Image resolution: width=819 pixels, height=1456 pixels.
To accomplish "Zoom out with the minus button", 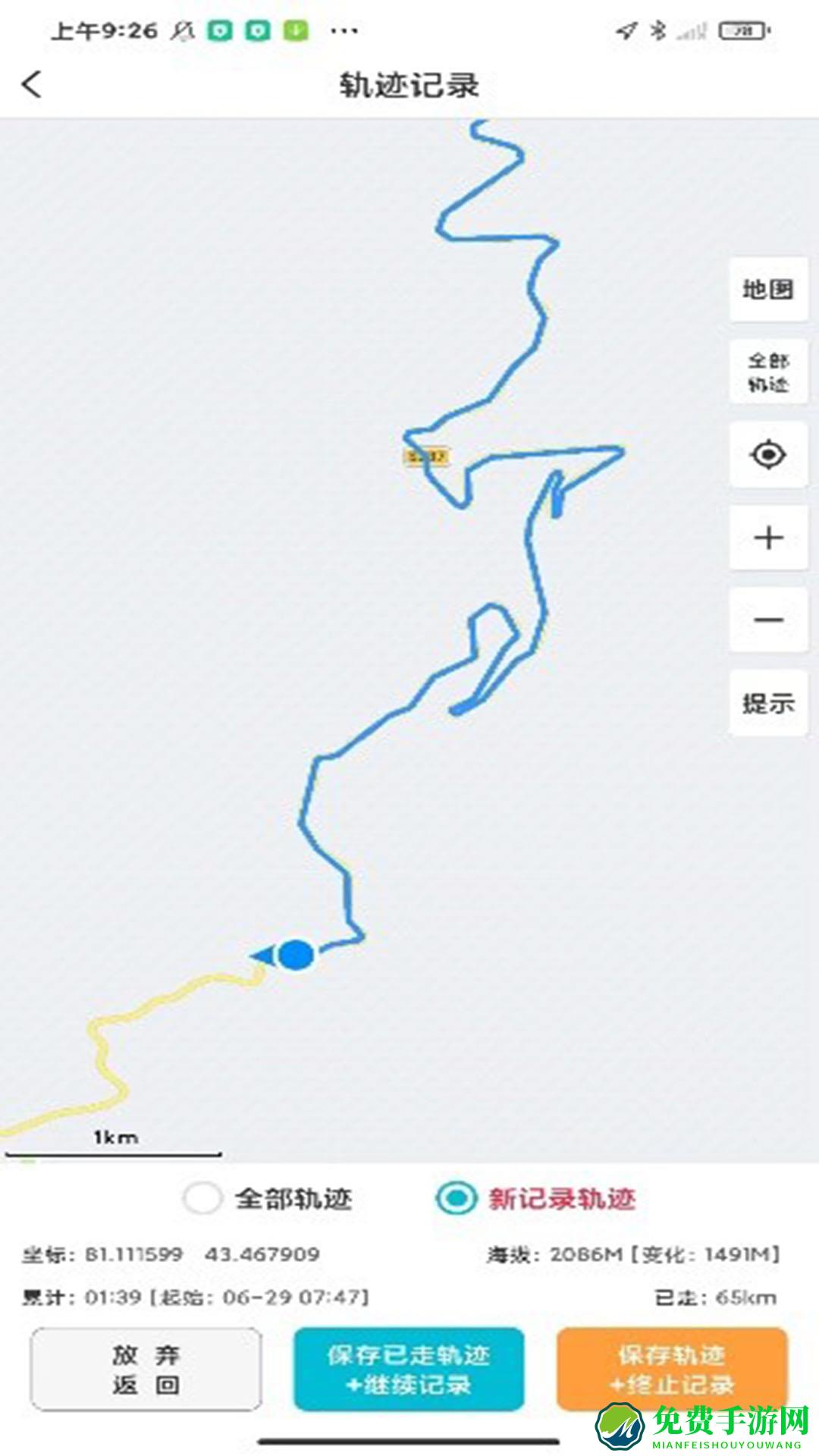I will click(x=767, y=620).
